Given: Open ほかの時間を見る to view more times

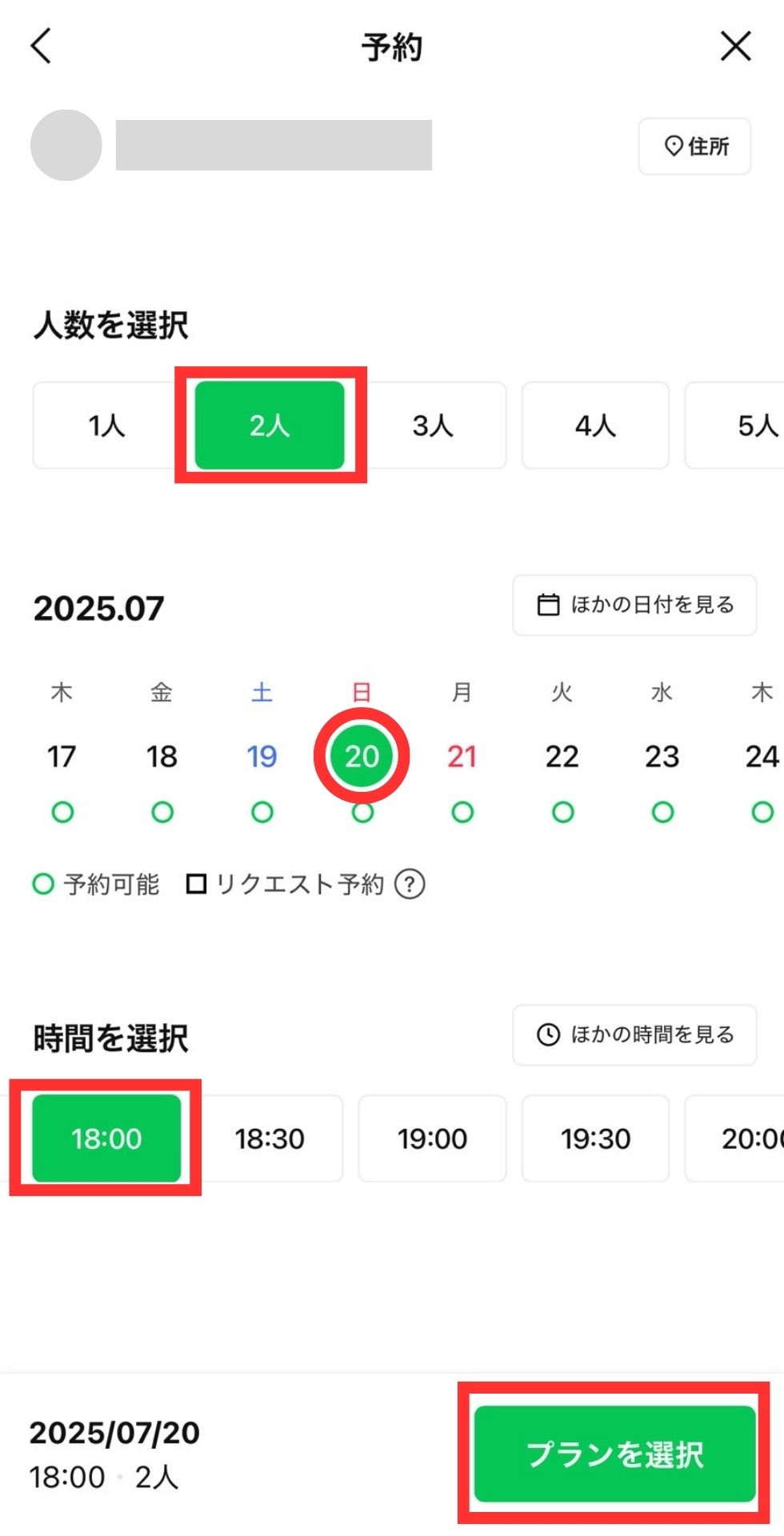Looking at the screenshot, I should (x=634, y=1034).
